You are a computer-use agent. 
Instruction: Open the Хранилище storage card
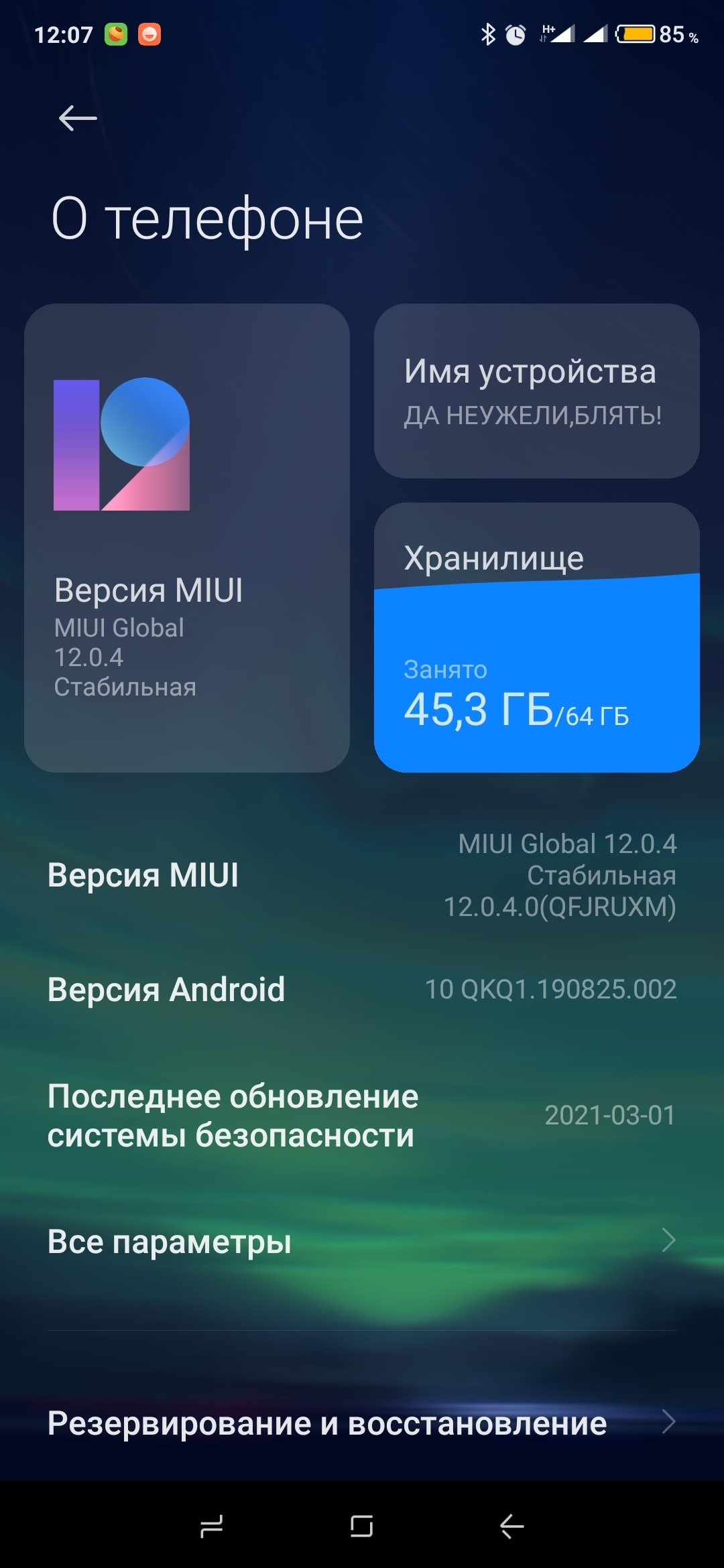[536, 638]
